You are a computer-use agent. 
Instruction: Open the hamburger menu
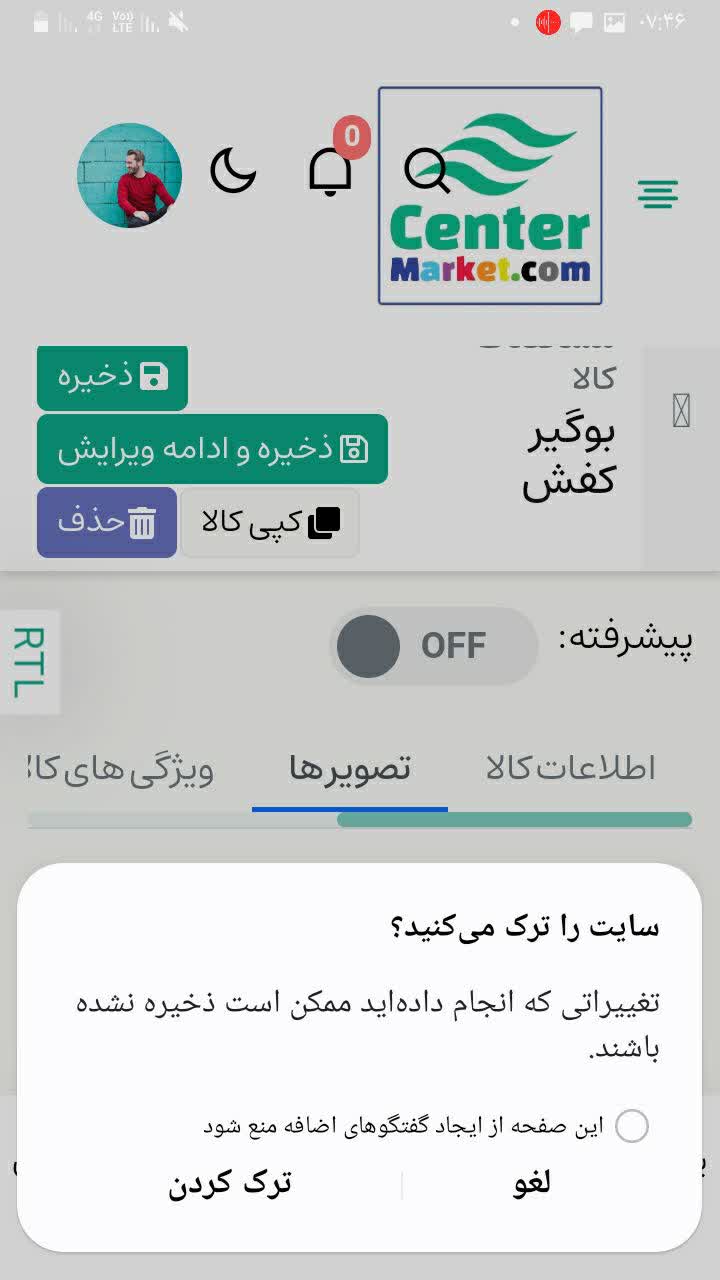pyautogui.click(x=657, y=194)
